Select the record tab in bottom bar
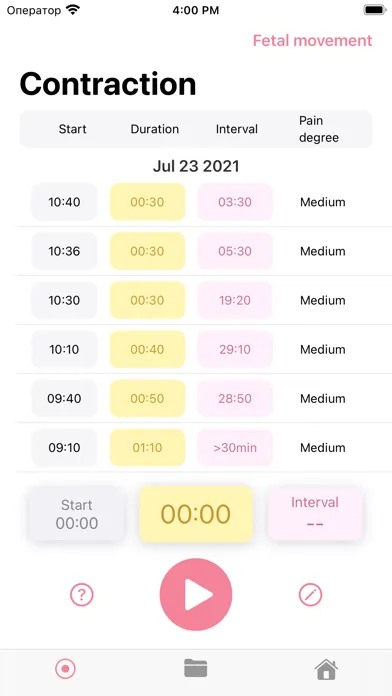The height and width of the screenshot is (696, 392). (x=65, y=668)
